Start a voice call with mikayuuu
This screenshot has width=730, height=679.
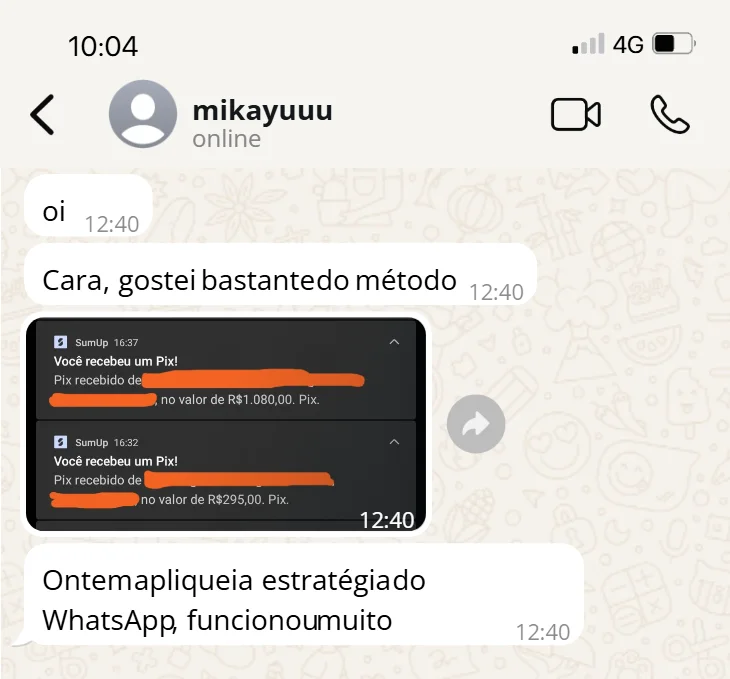(669, 115)
